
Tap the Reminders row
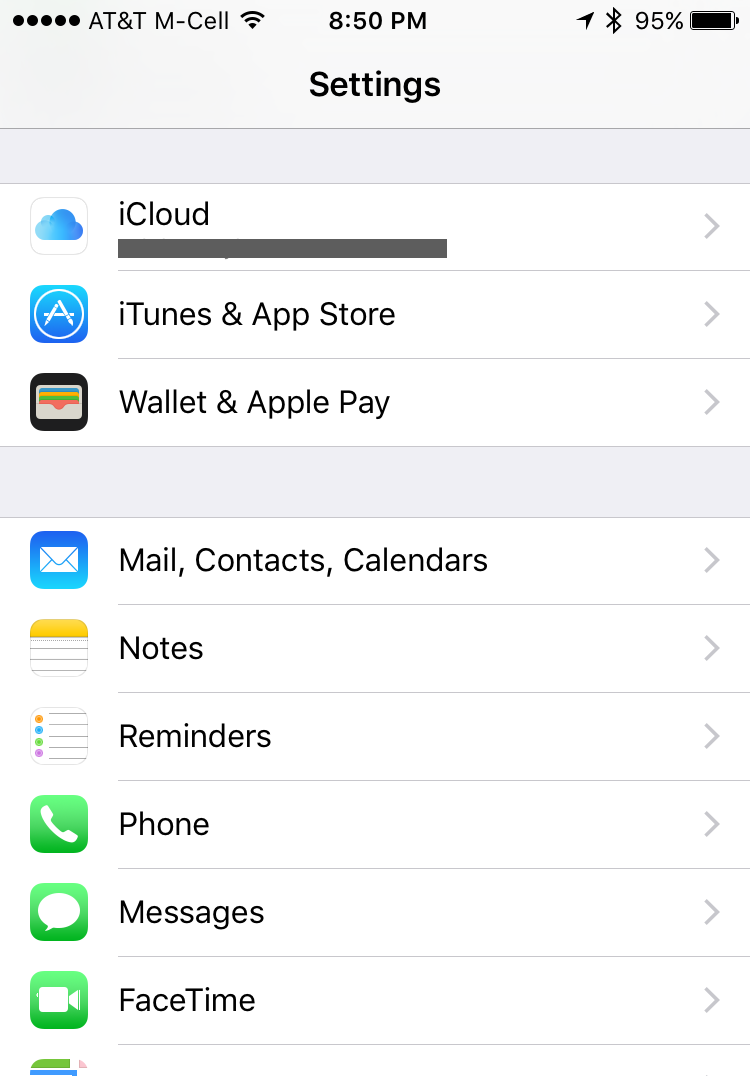pyautogui.click(x=375, y=736)
